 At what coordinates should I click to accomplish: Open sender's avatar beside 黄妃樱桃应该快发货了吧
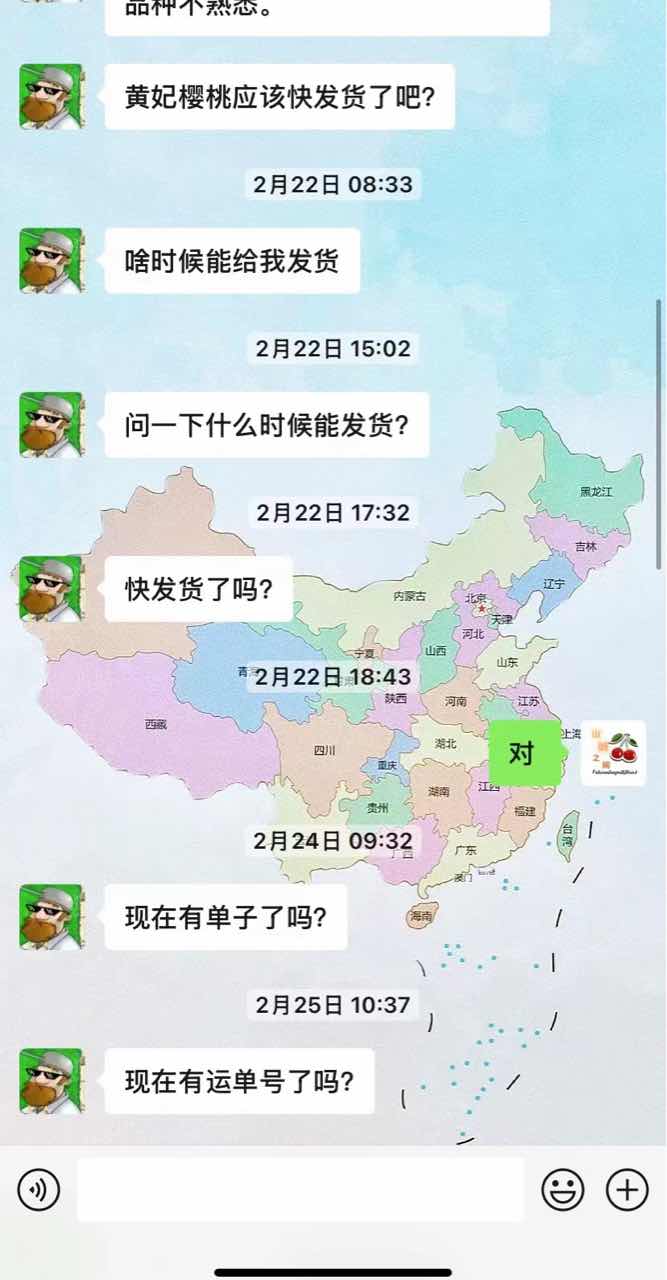pyautogui.click(x=51, y=97)
